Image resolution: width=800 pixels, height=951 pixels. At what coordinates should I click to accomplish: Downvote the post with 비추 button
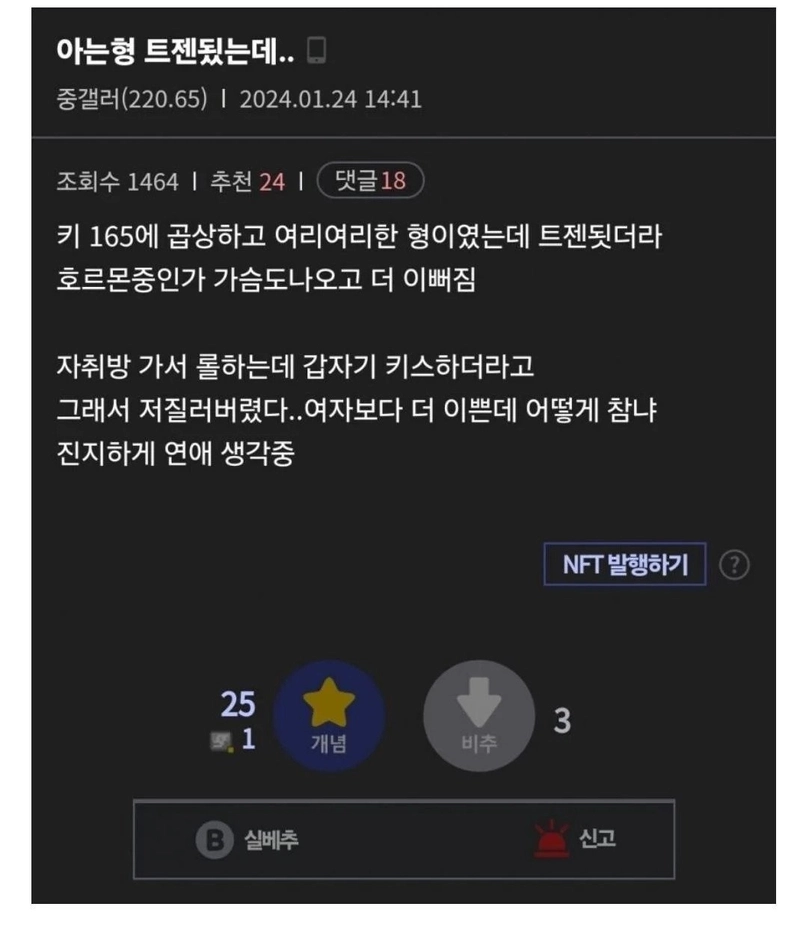(479, 717)
